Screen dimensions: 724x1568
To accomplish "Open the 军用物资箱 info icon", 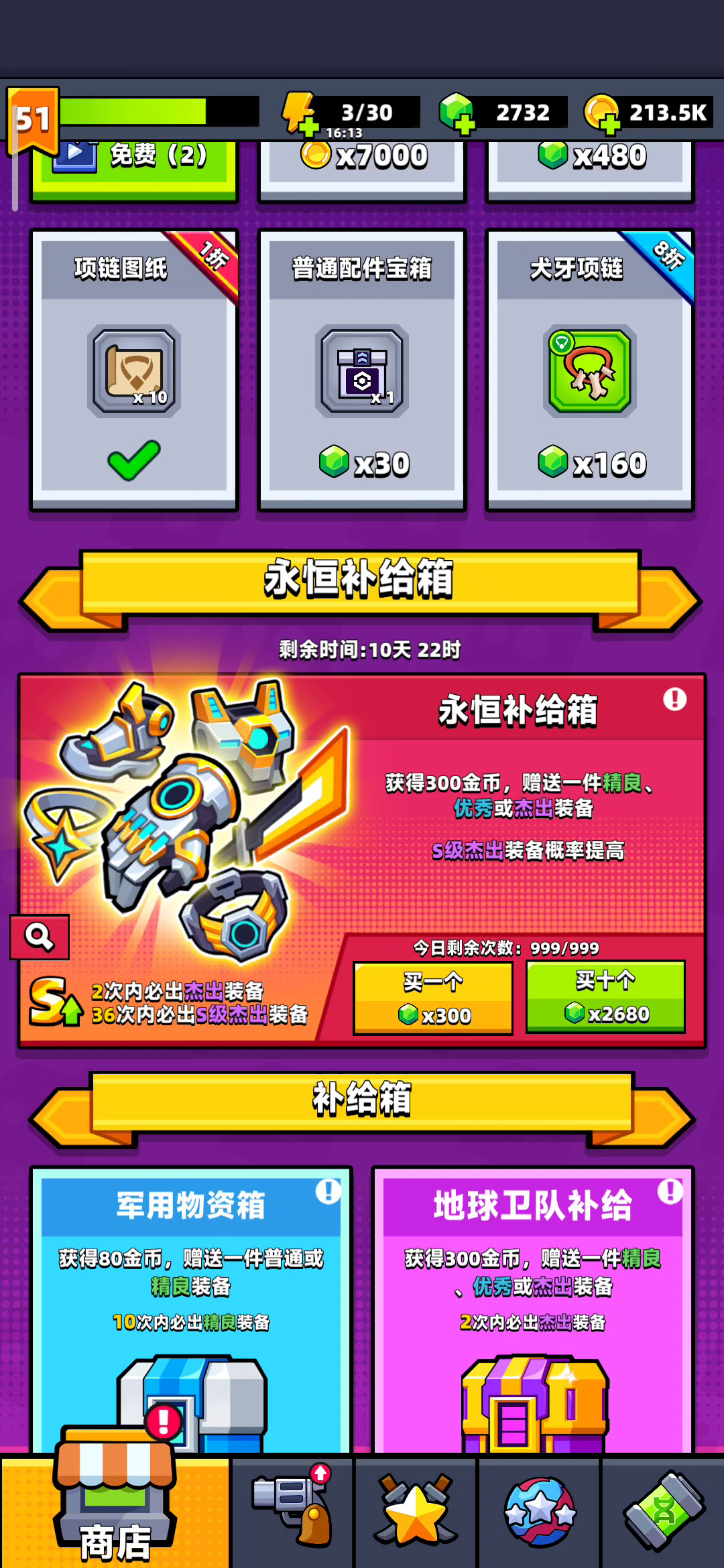I will pyautogui.click(x=328, y=1191).
